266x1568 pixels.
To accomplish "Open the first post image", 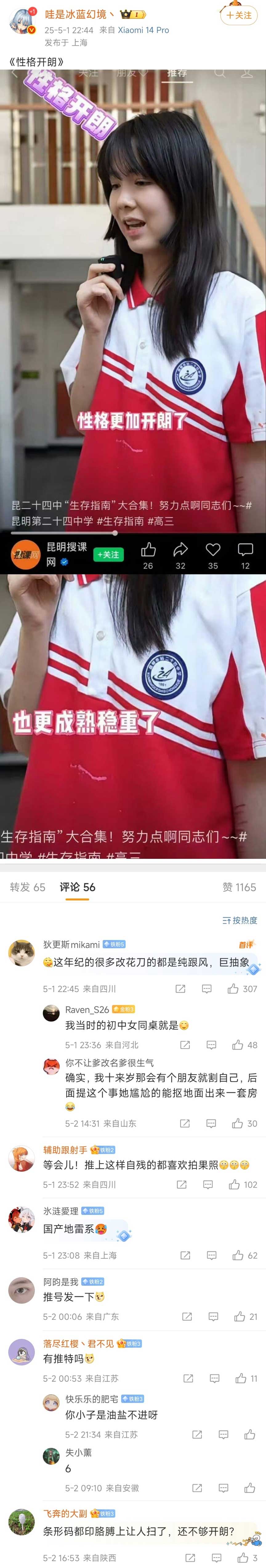I will pos(133,321).
